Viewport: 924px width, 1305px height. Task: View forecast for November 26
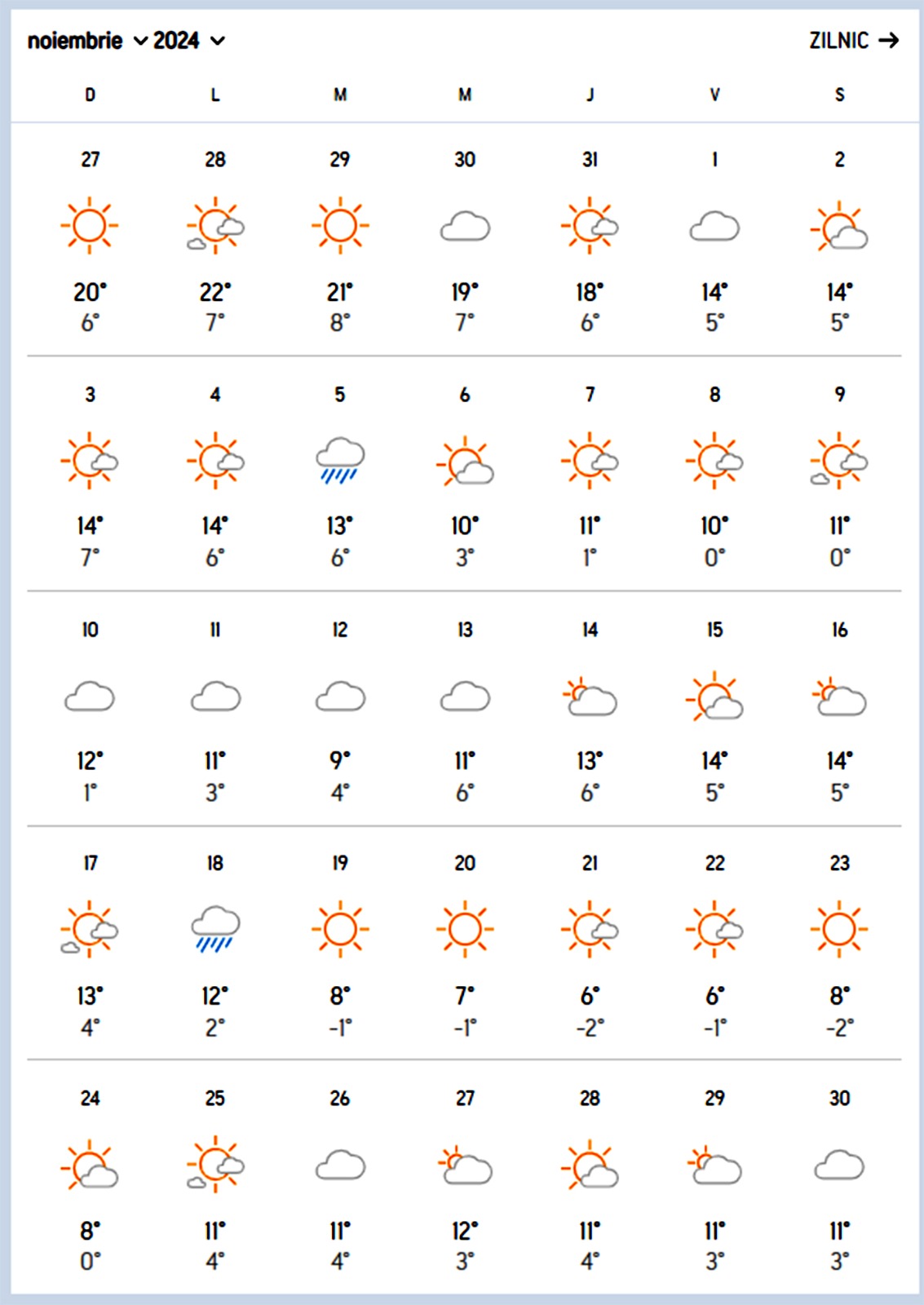click(340, 1177)
